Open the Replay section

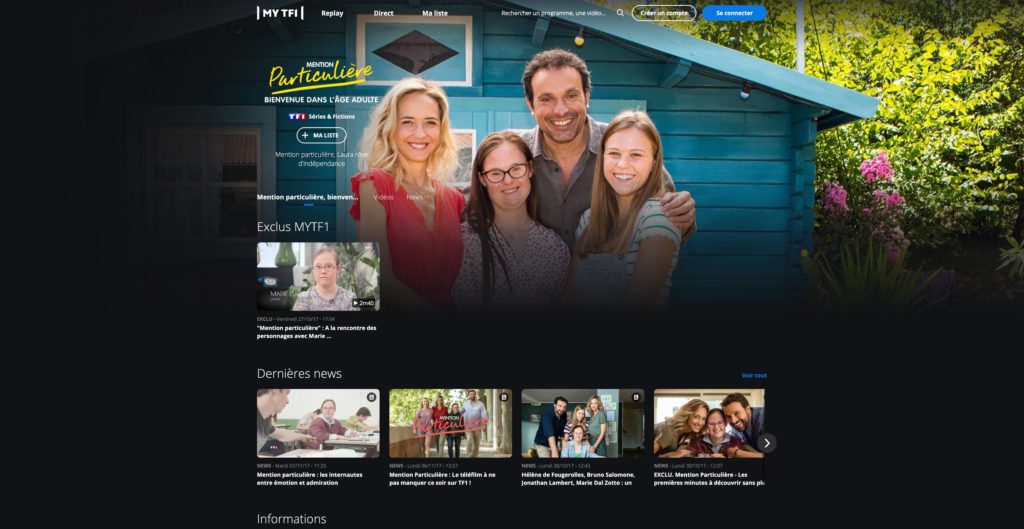[x=332, y=13]
